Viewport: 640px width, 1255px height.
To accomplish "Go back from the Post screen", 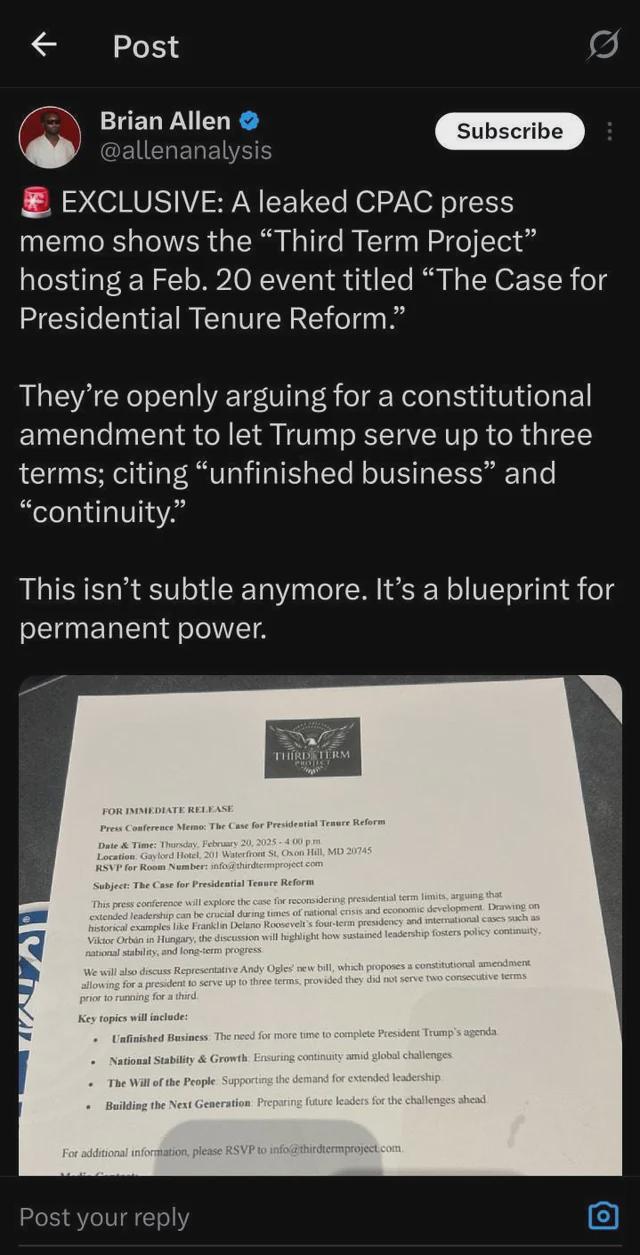I will pos(44,45).
